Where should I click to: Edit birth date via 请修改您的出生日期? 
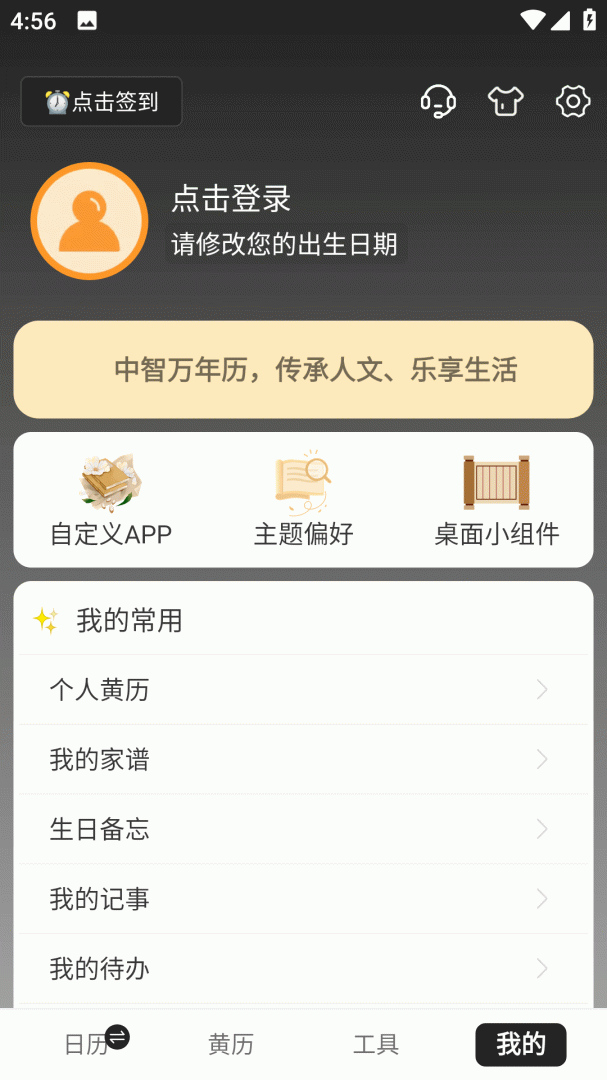[x=285, y=244]
